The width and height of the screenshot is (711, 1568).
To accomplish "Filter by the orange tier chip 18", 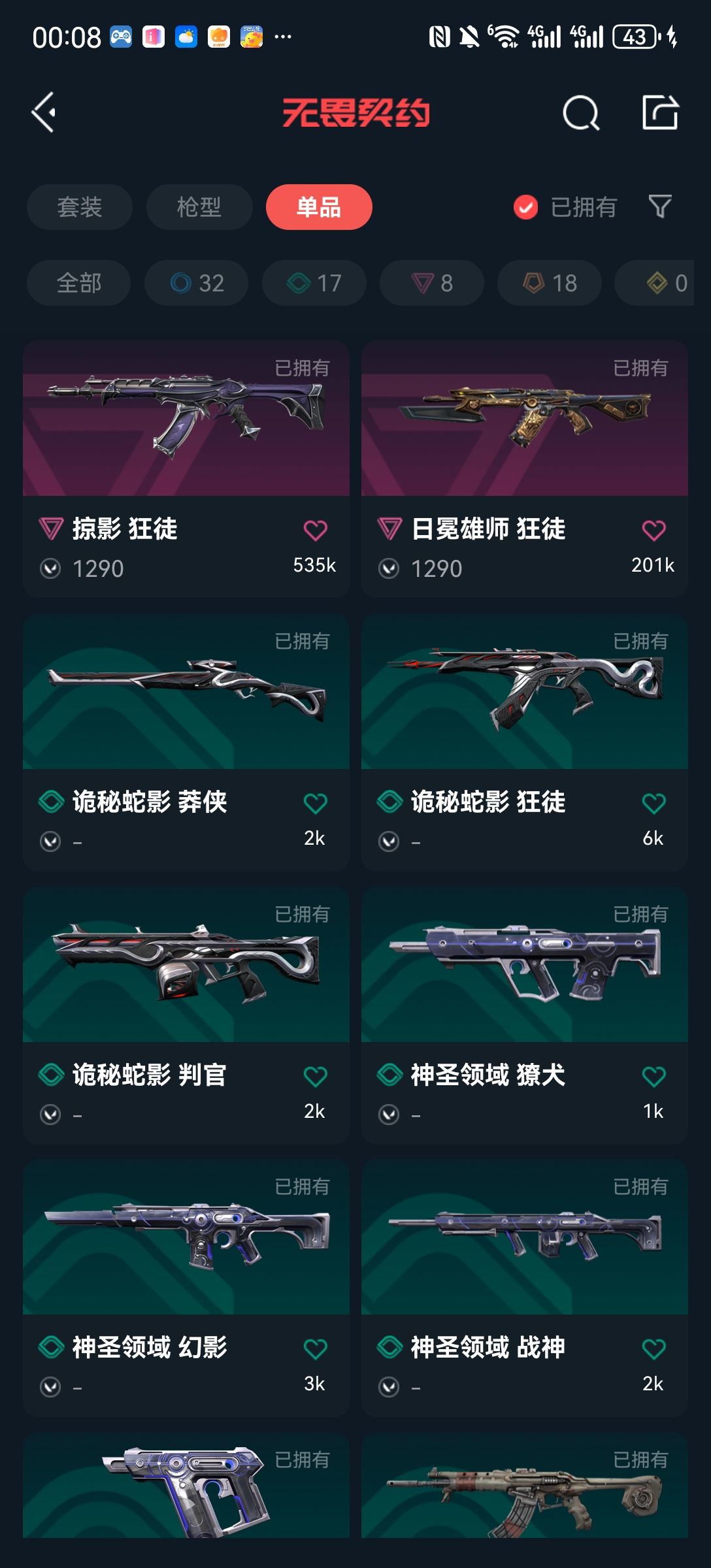I will 550,283.
